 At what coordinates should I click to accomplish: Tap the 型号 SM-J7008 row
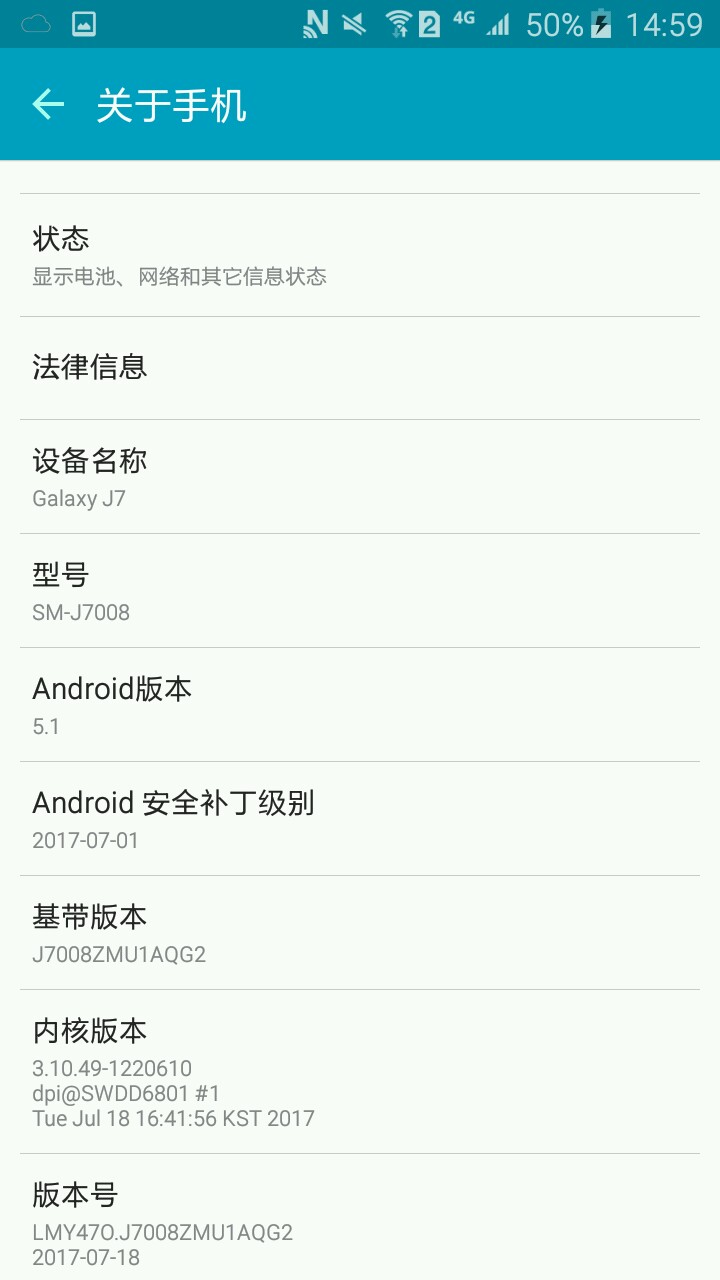(360, 591)
